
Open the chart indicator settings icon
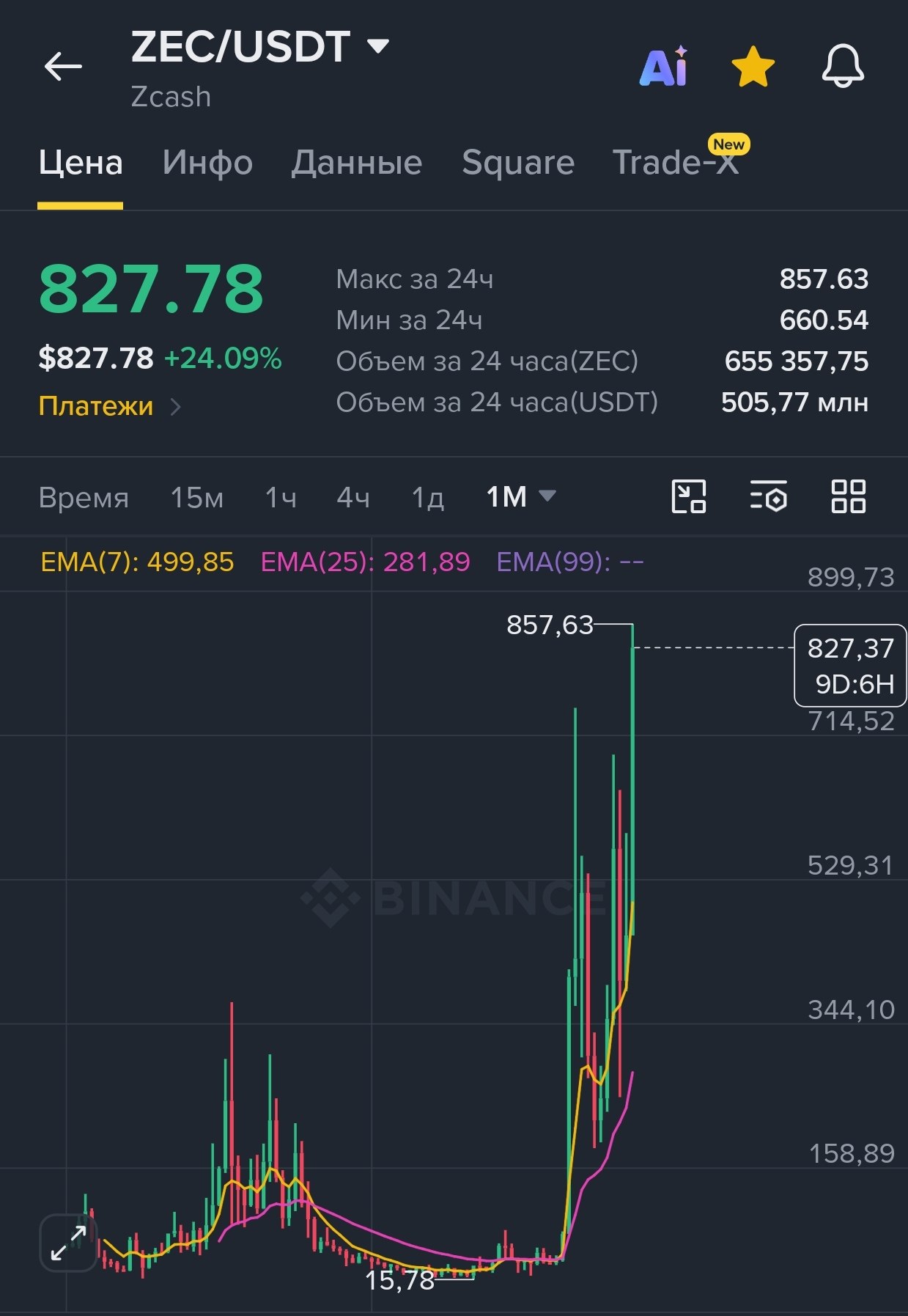point(768,496)
